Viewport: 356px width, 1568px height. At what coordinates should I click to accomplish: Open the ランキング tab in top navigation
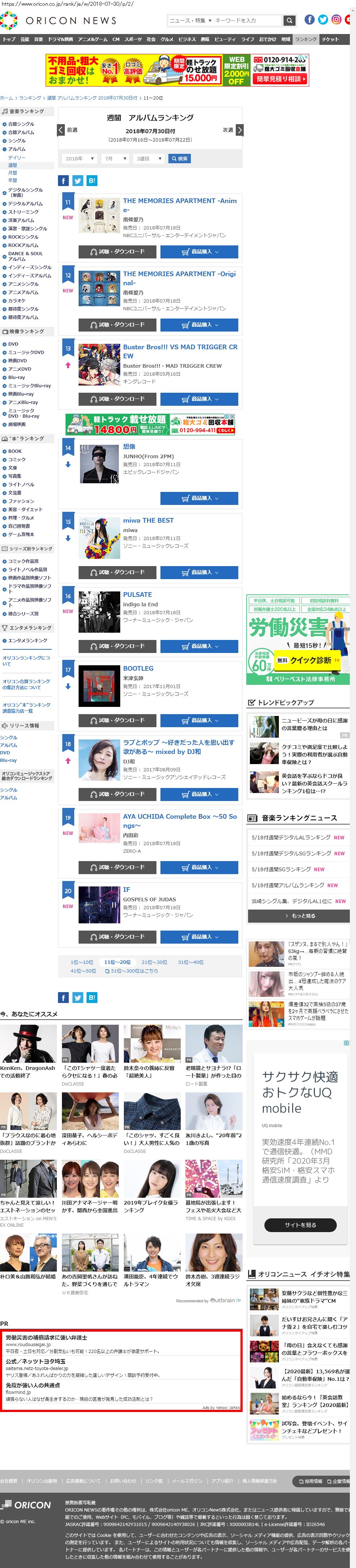point(306,39)
